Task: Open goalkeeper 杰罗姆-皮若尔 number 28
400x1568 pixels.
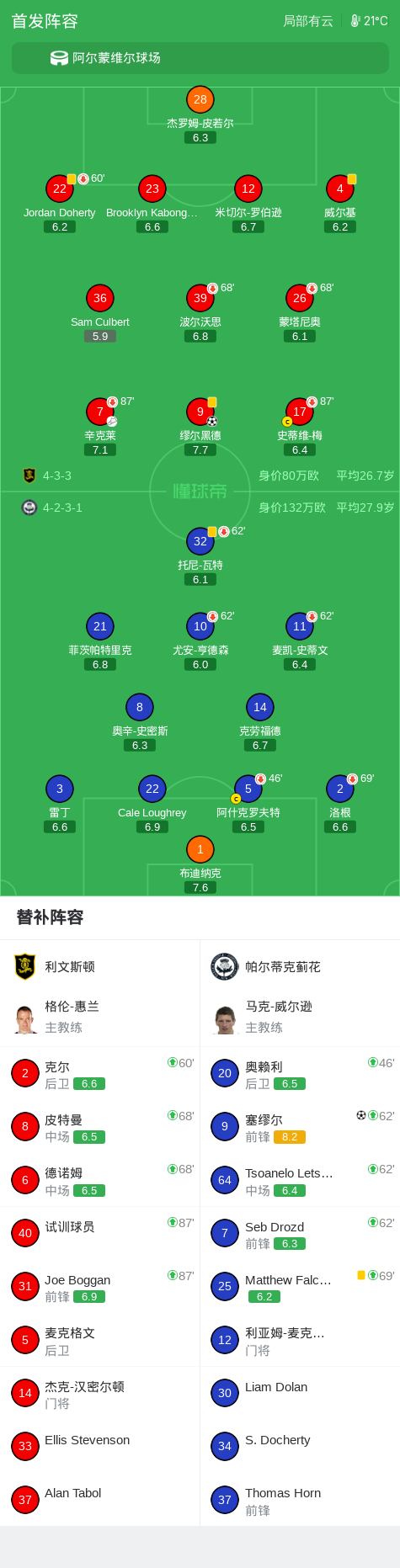Action: [x=200, y=114]
